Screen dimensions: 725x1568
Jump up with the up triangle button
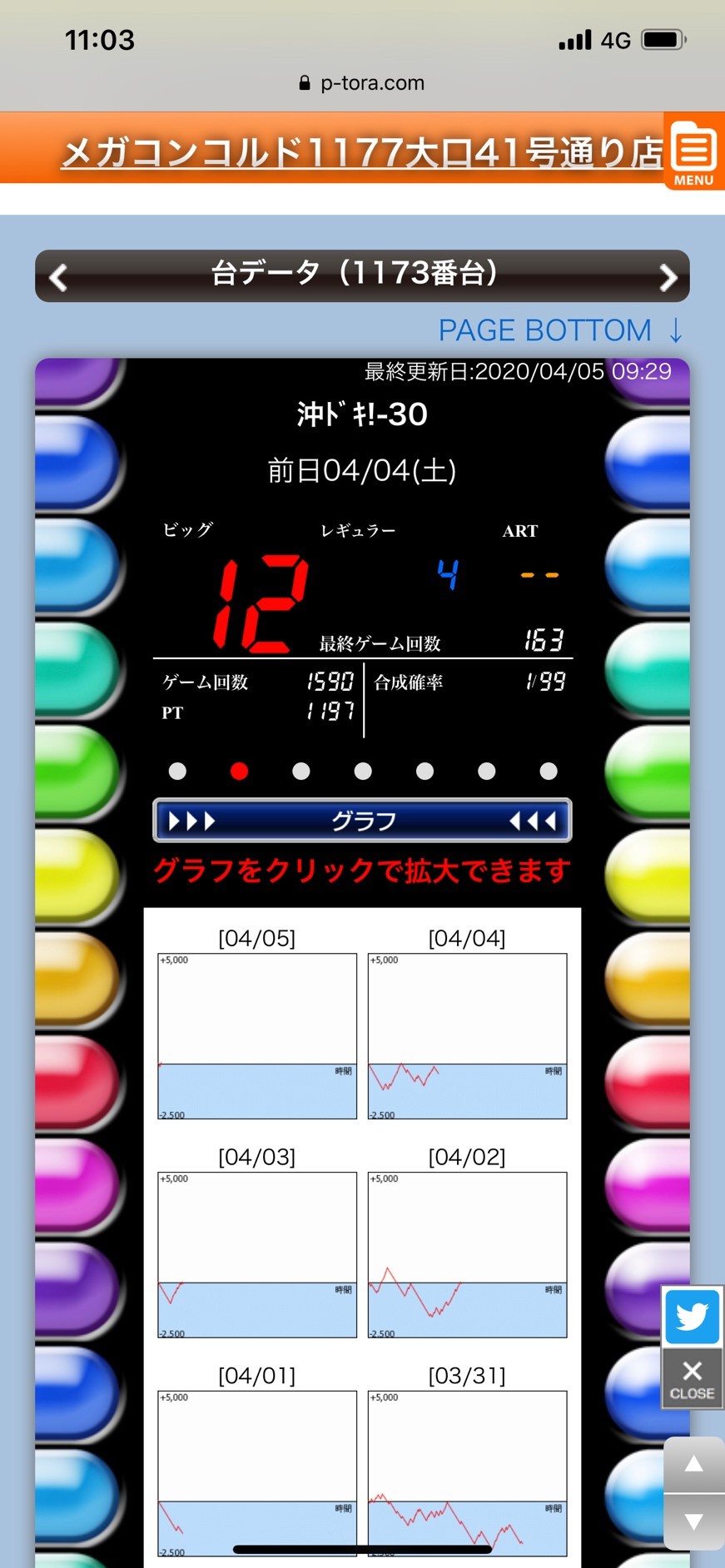tap(693, 1465)
